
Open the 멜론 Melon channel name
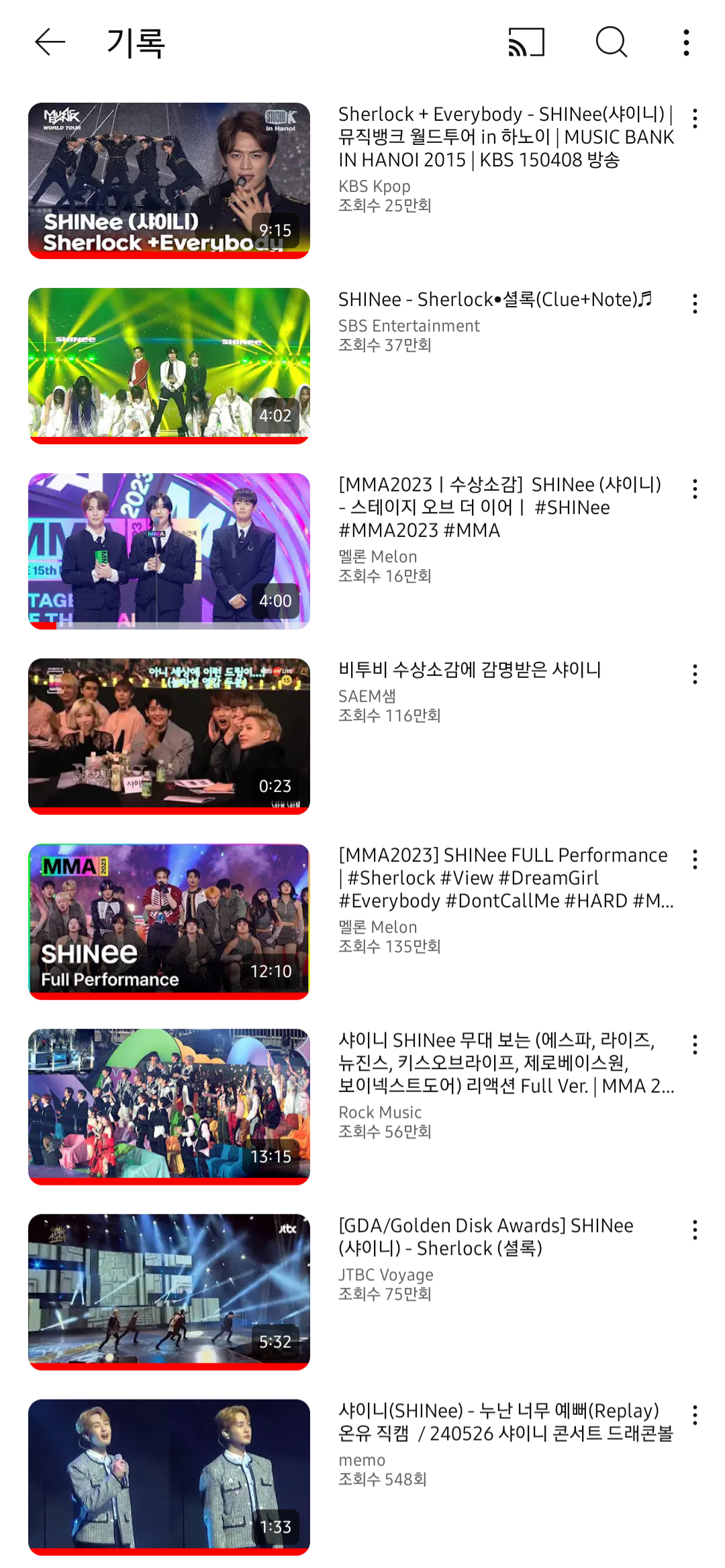point(377,556)
